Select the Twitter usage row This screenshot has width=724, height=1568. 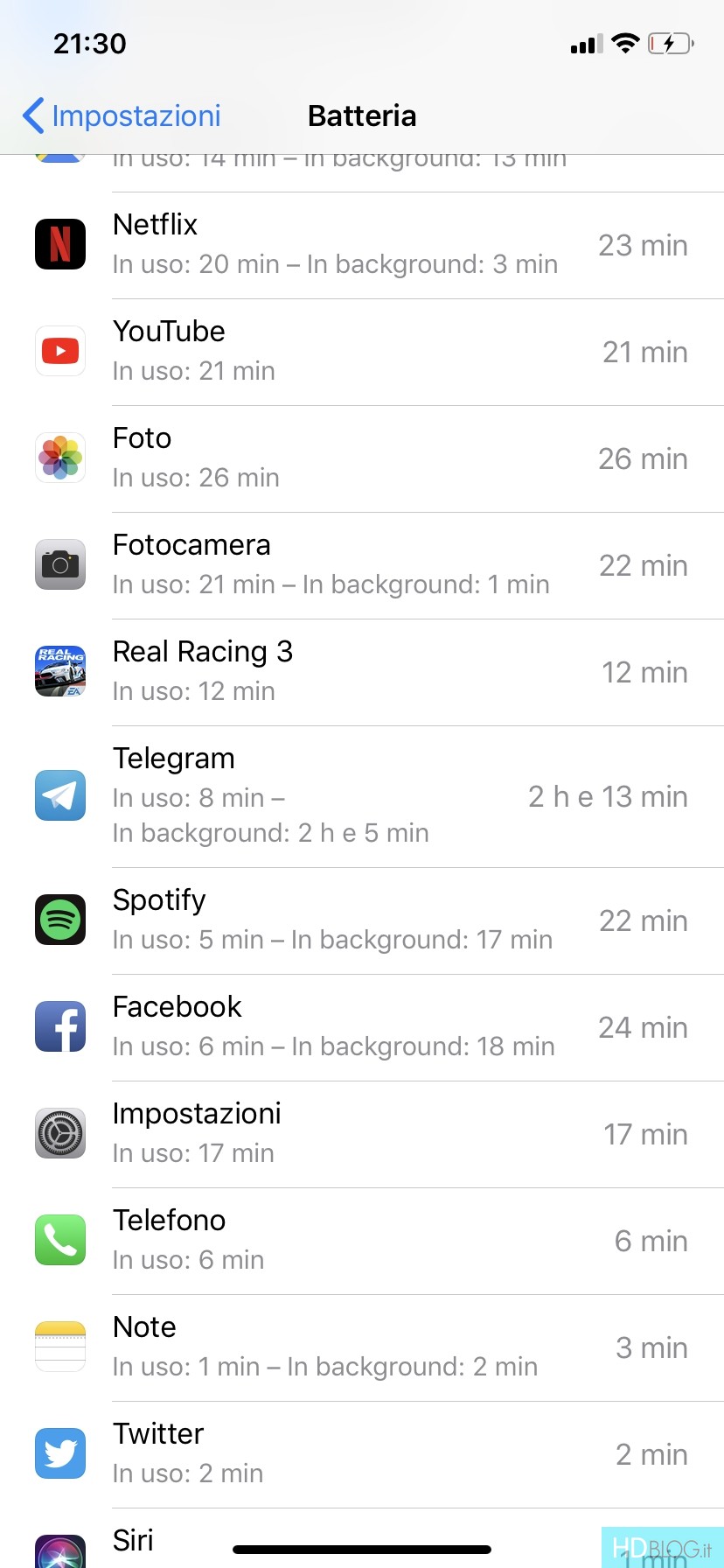click(x=362, y=1455)
